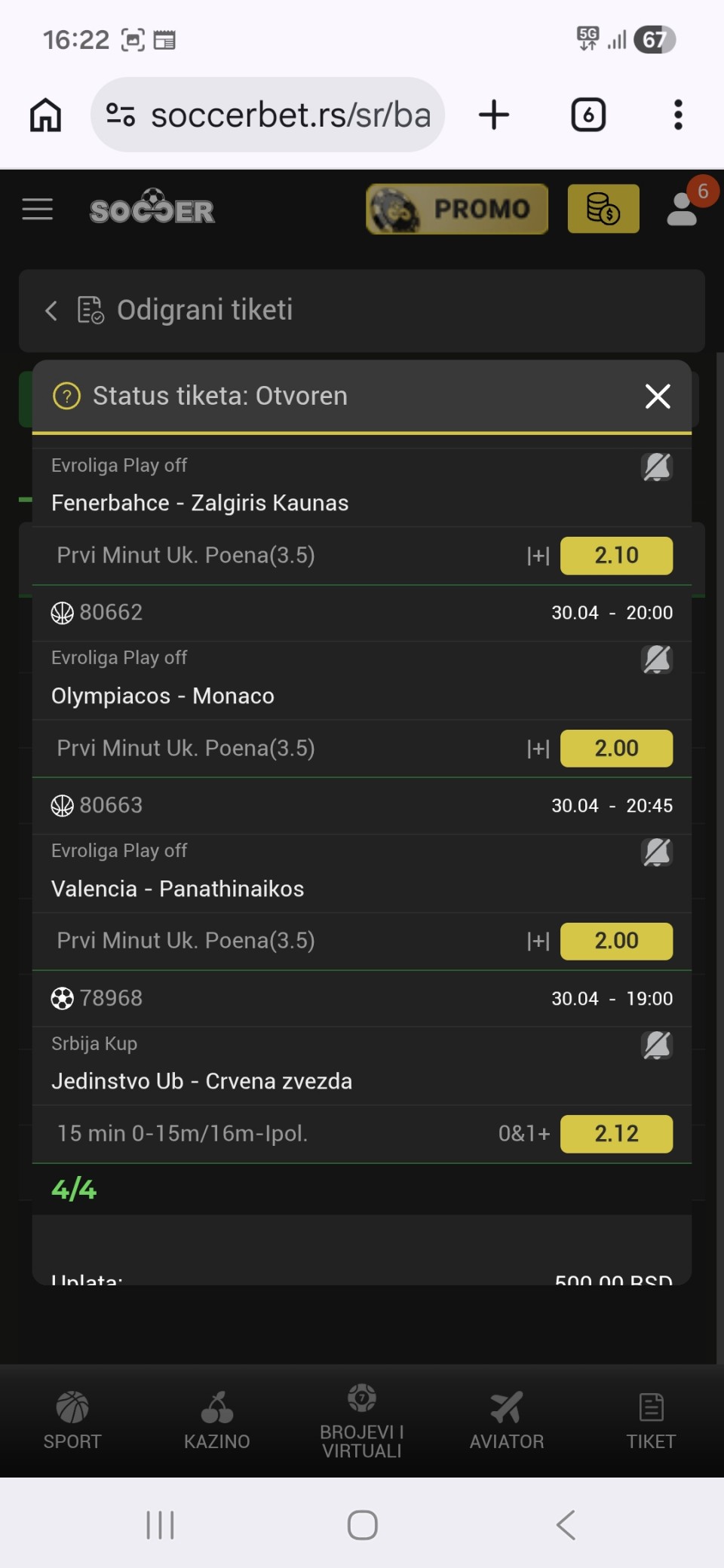Viewport: 724px width, 1568px height.
Task: Open the browser tab switcher
Action: 588,115
